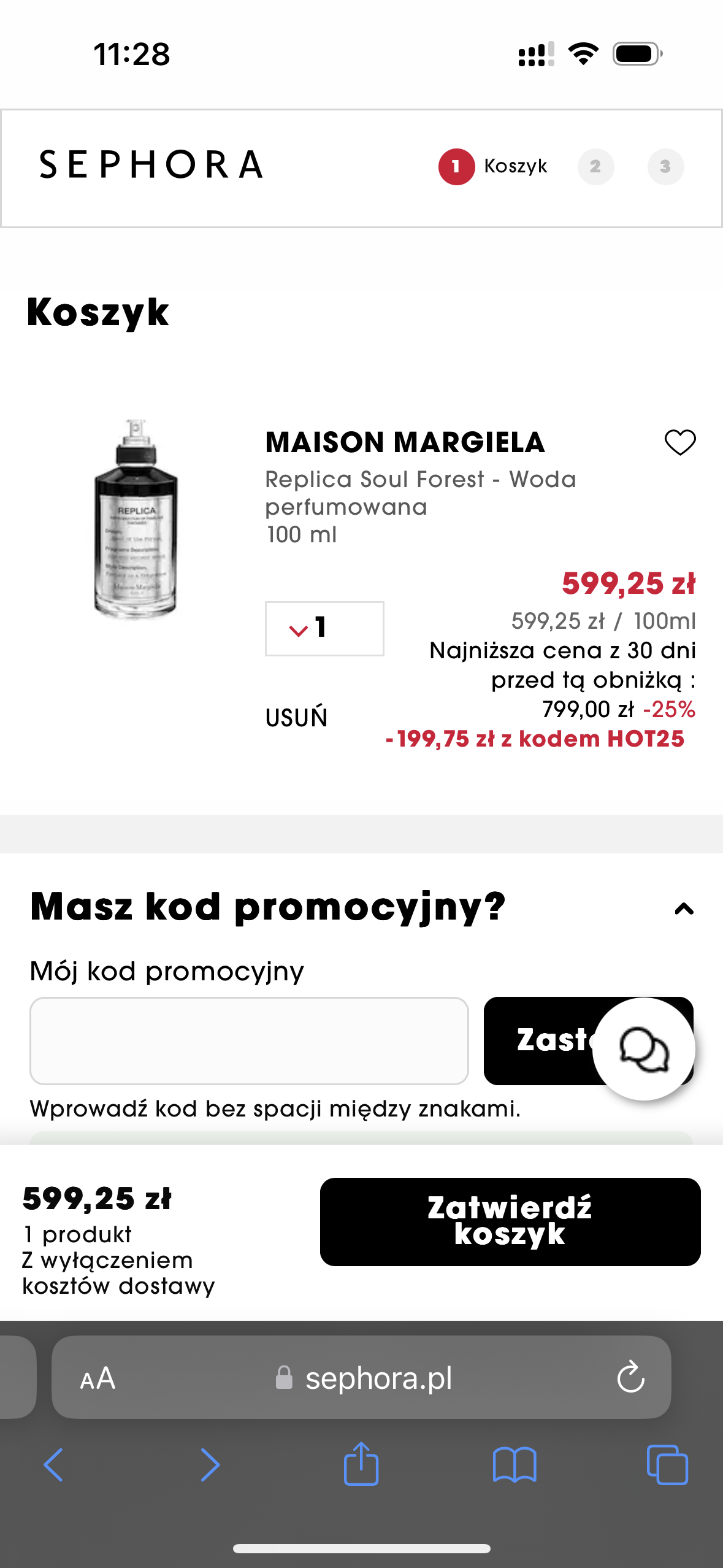Open the quantity dropdown

click(324, 629)
